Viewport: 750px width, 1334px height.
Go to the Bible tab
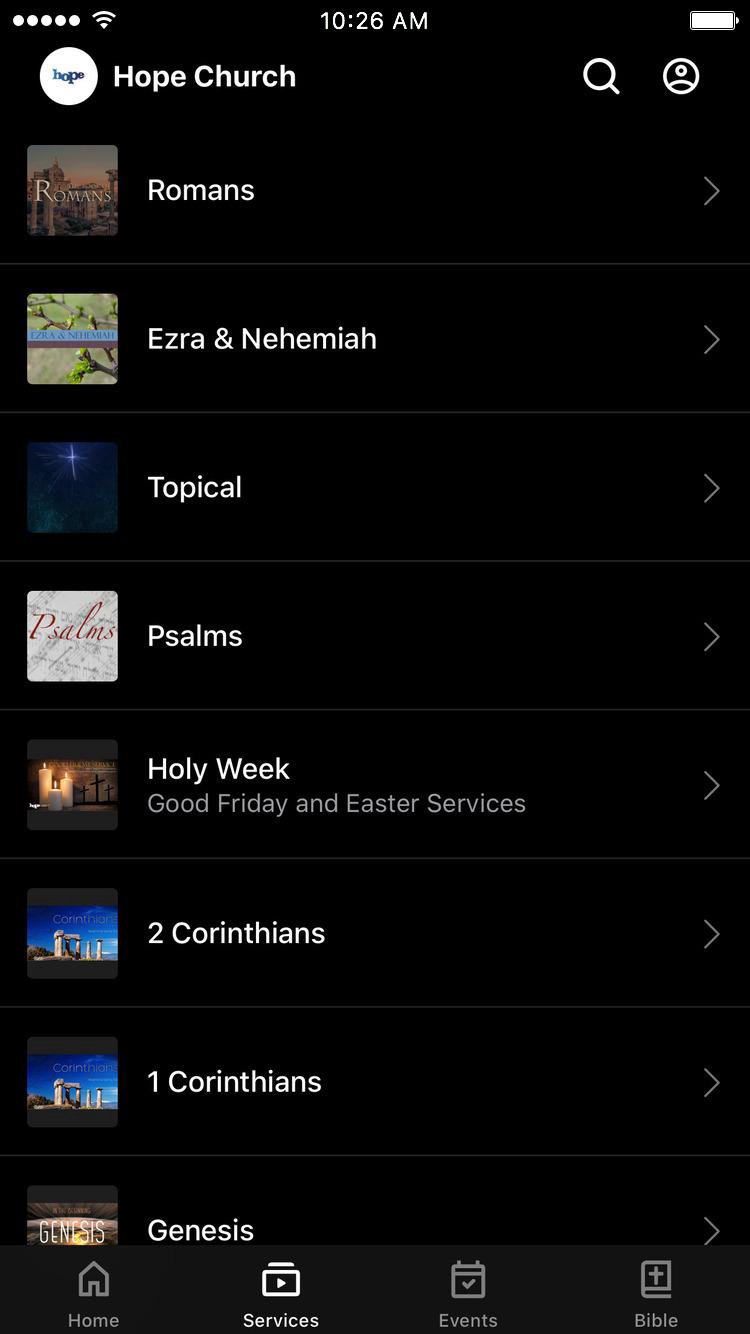pyautogui.click(x=656, y=1294)
